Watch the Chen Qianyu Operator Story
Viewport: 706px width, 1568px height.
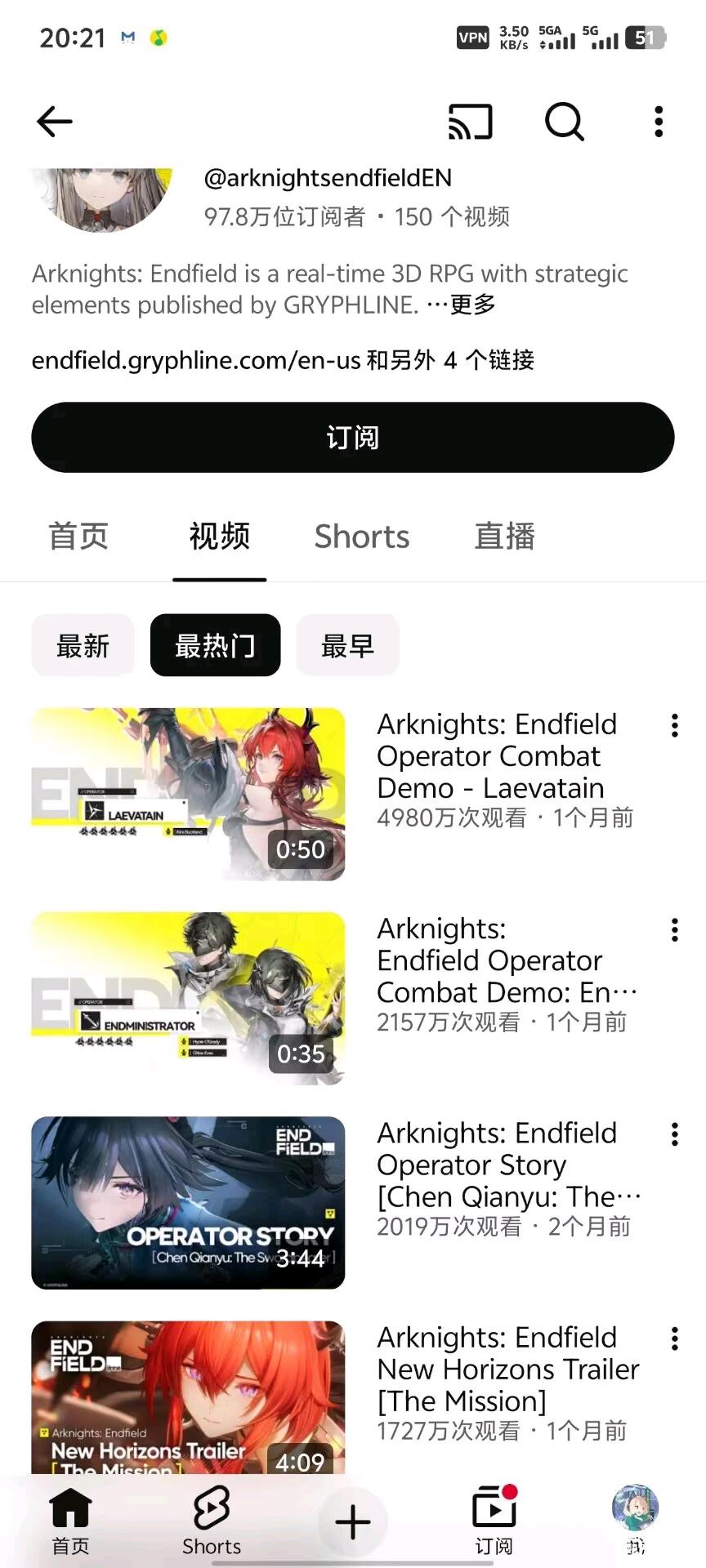coord(188,1202)
